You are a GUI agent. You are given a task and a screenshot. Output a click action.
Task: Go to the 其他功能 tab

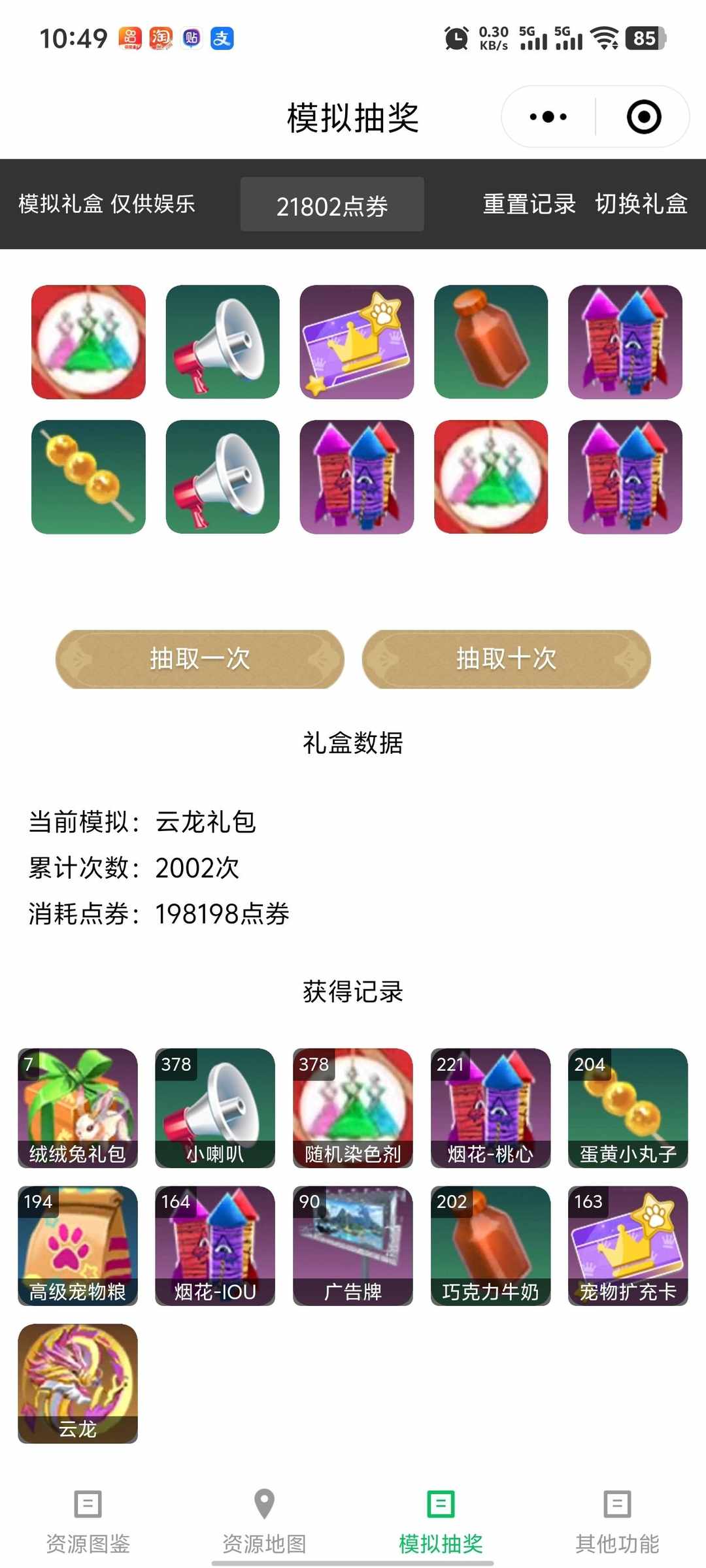pos(617,1522)
